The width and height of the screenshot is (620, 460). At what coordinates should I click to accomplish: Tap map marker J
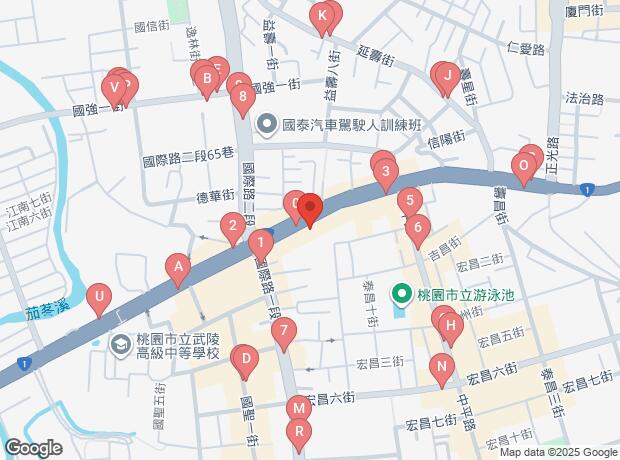tap(448, 75)
